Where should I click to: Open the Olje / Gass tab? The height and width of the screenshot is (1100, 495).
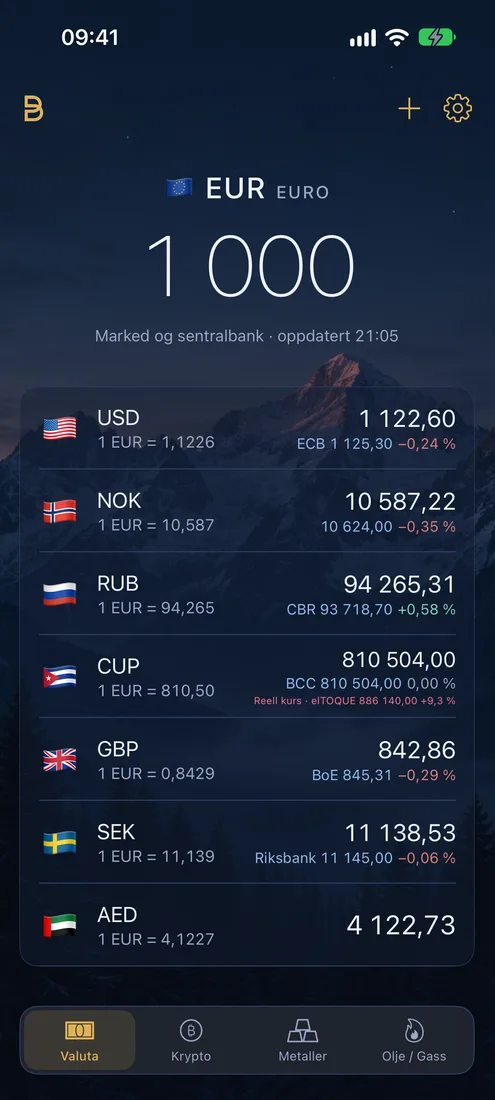414,1040
